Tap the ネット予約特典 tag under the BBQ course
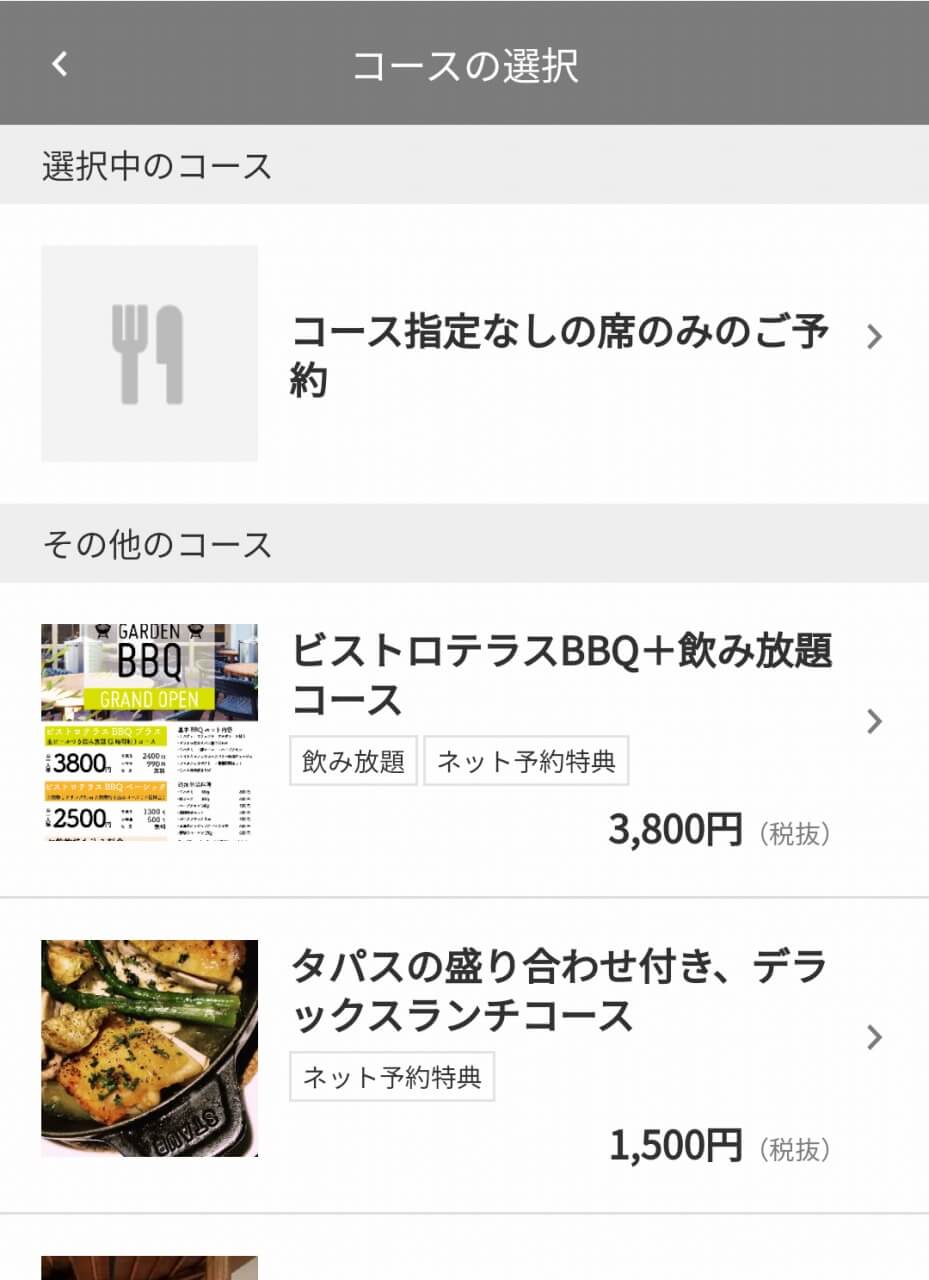929x1280 pixels. point(529,761)
